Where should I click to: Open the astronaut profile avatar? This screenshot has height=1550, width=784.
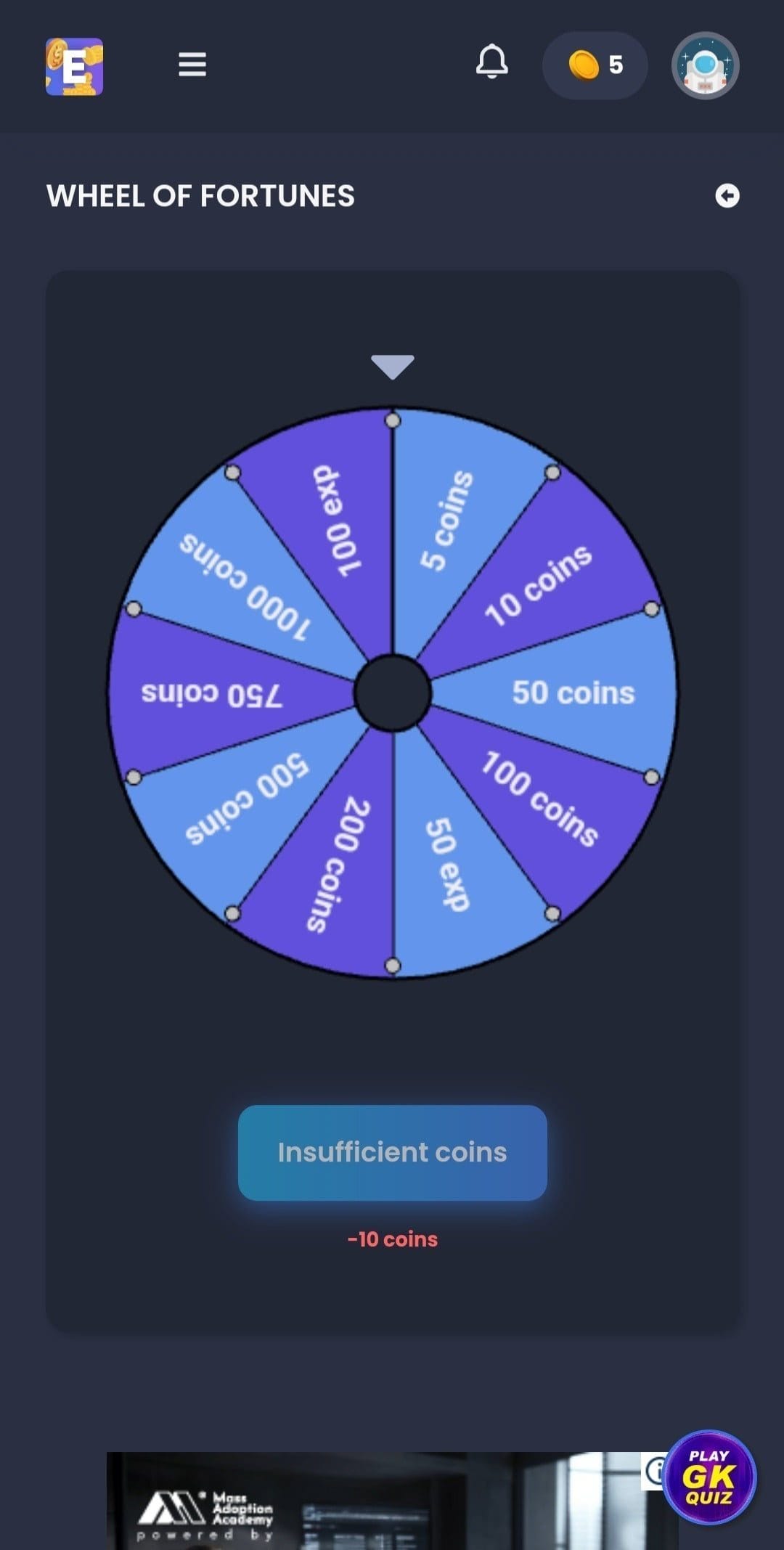click(x=705, y=65)
